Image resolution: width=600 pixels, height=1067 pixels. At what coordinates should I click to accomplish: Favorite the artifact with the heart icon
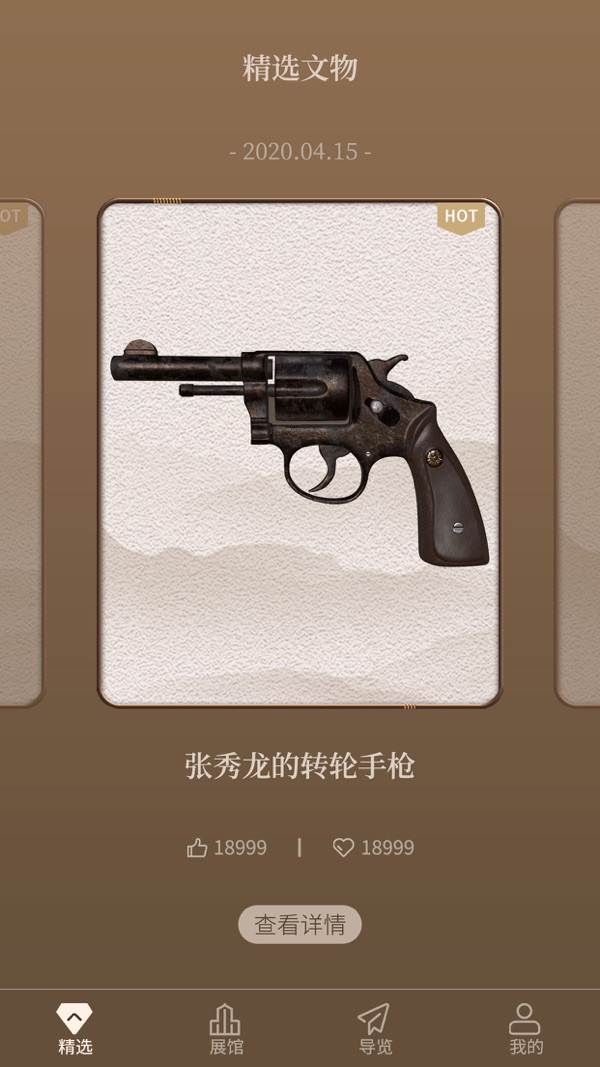pyautogui.click(x=343, y=847)
